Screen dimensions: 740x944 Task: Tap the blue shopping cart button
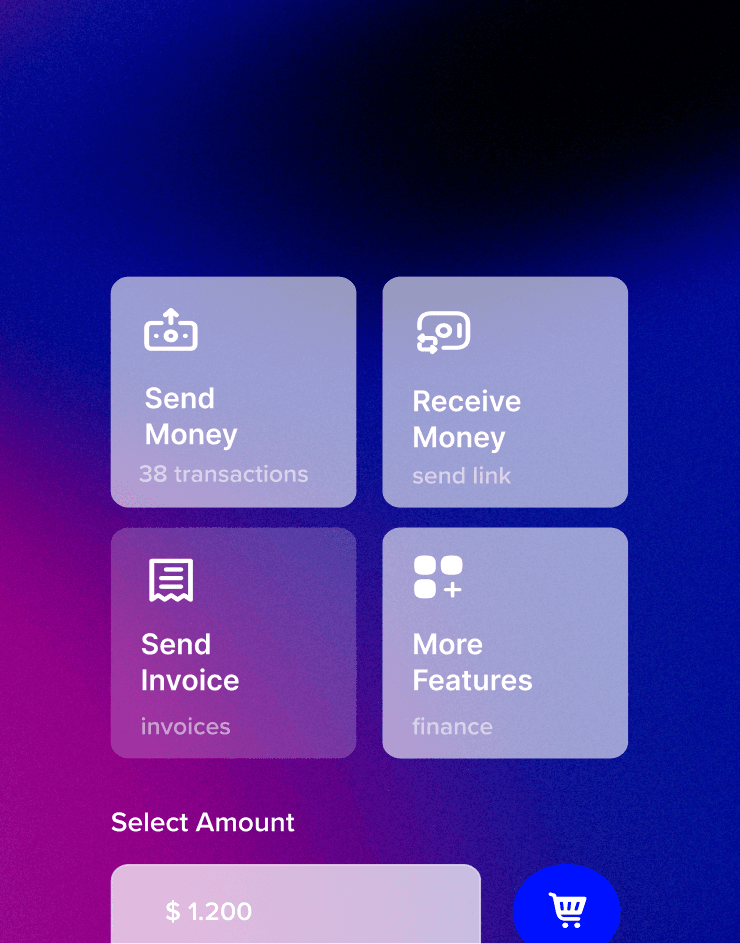[567, 910]
